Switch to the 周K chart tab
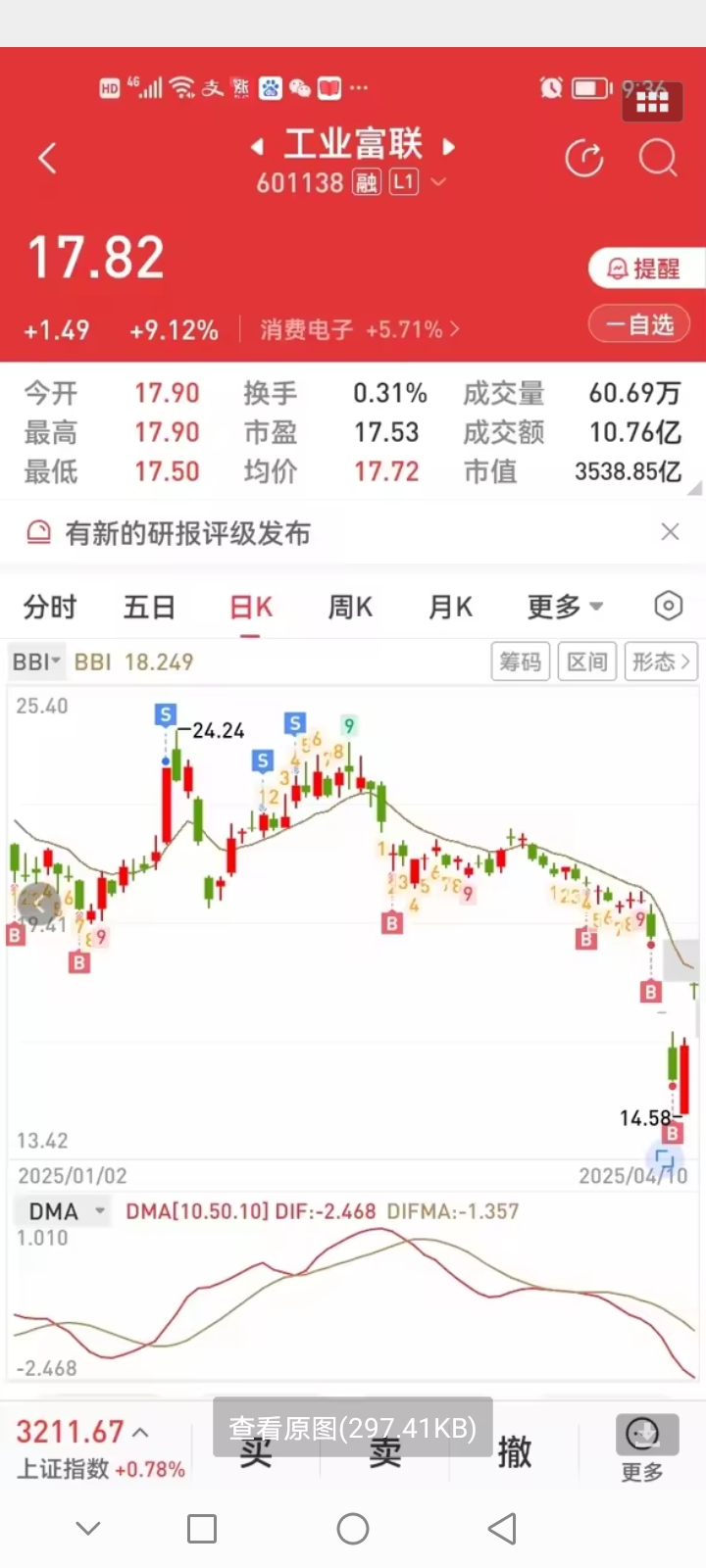706x1568 pixels. [x=350, y=607]
